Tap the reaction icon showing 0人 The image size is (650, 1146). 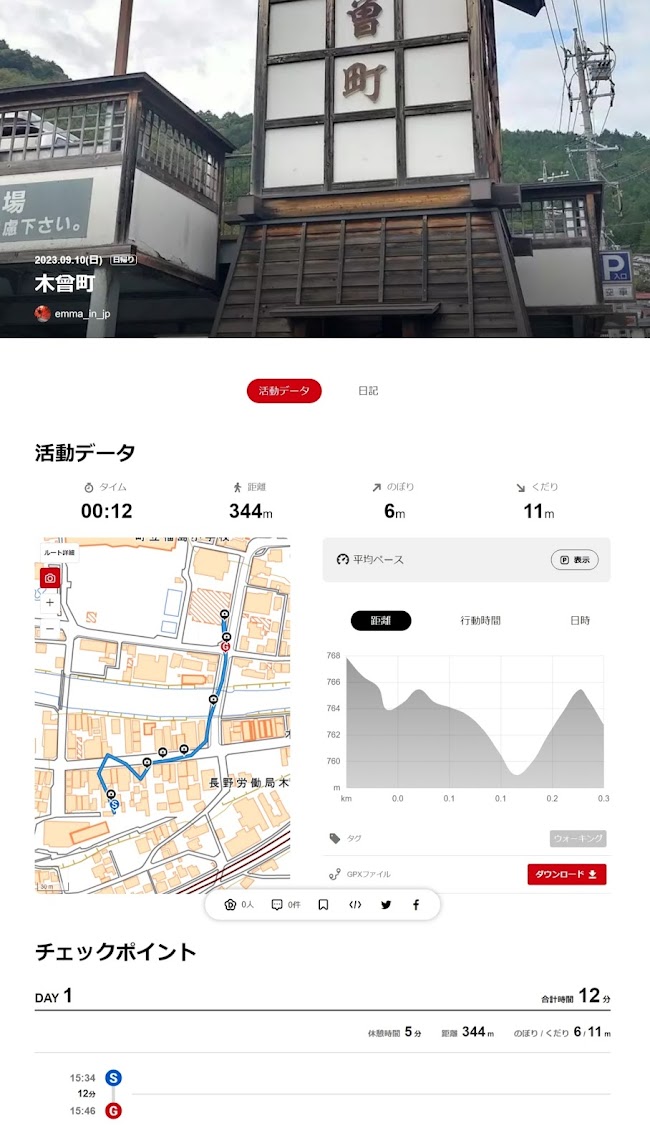tap(238, 905)
